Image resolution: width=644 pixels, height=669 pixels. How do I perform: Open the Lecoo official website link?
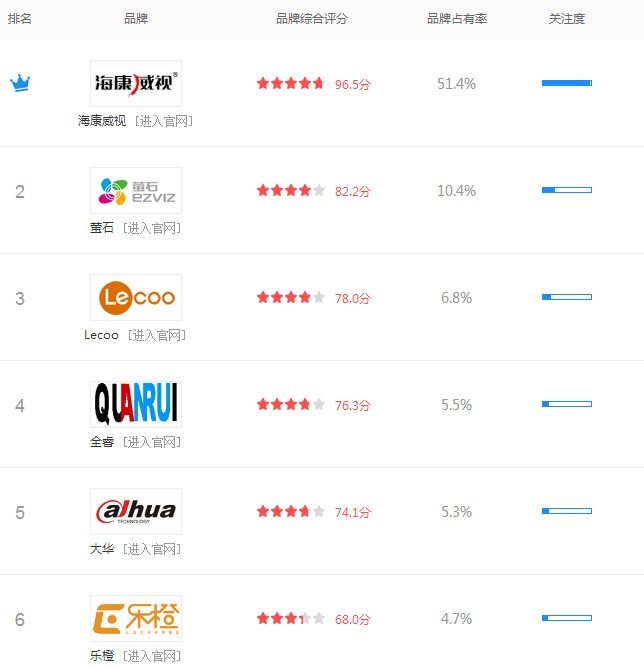[x=157, y=335]
